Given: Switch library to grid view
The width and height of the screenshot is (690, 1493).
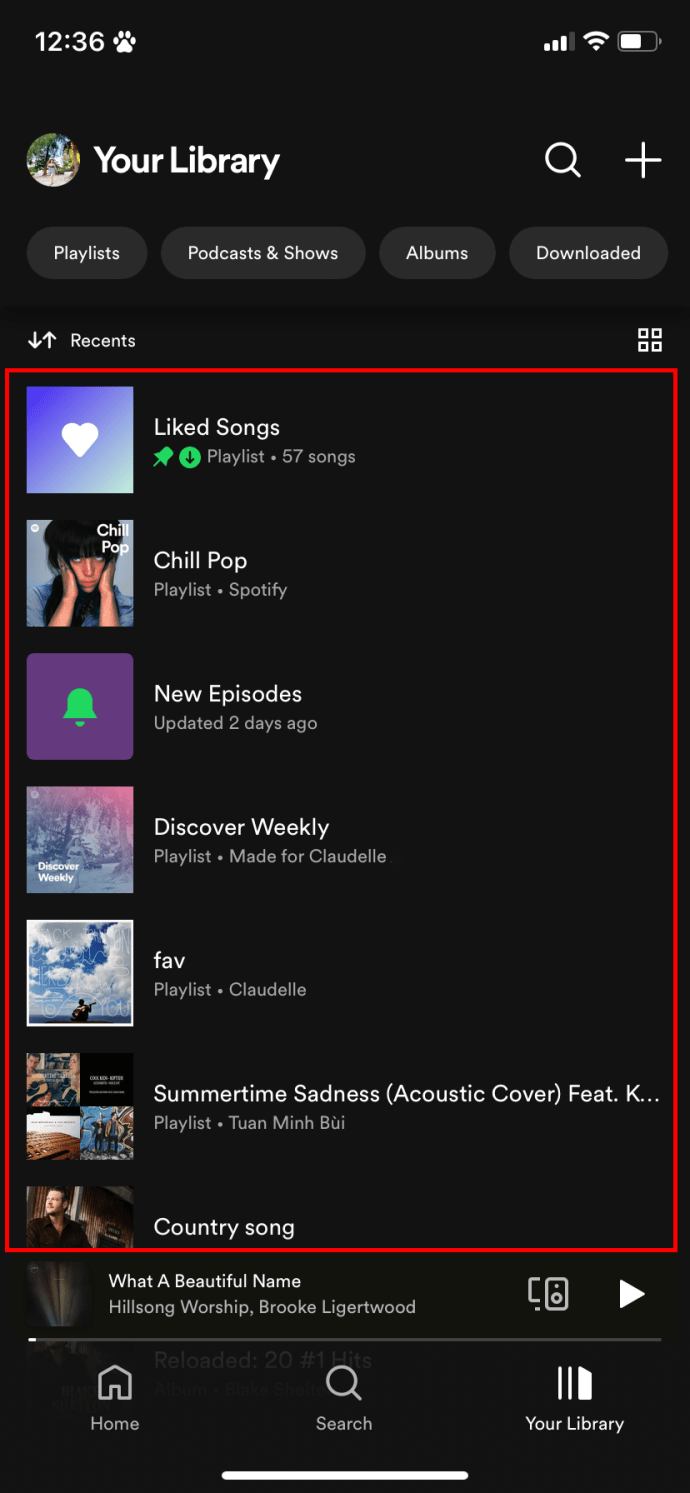Looking at the screenshot, I should tap(650, 340).
